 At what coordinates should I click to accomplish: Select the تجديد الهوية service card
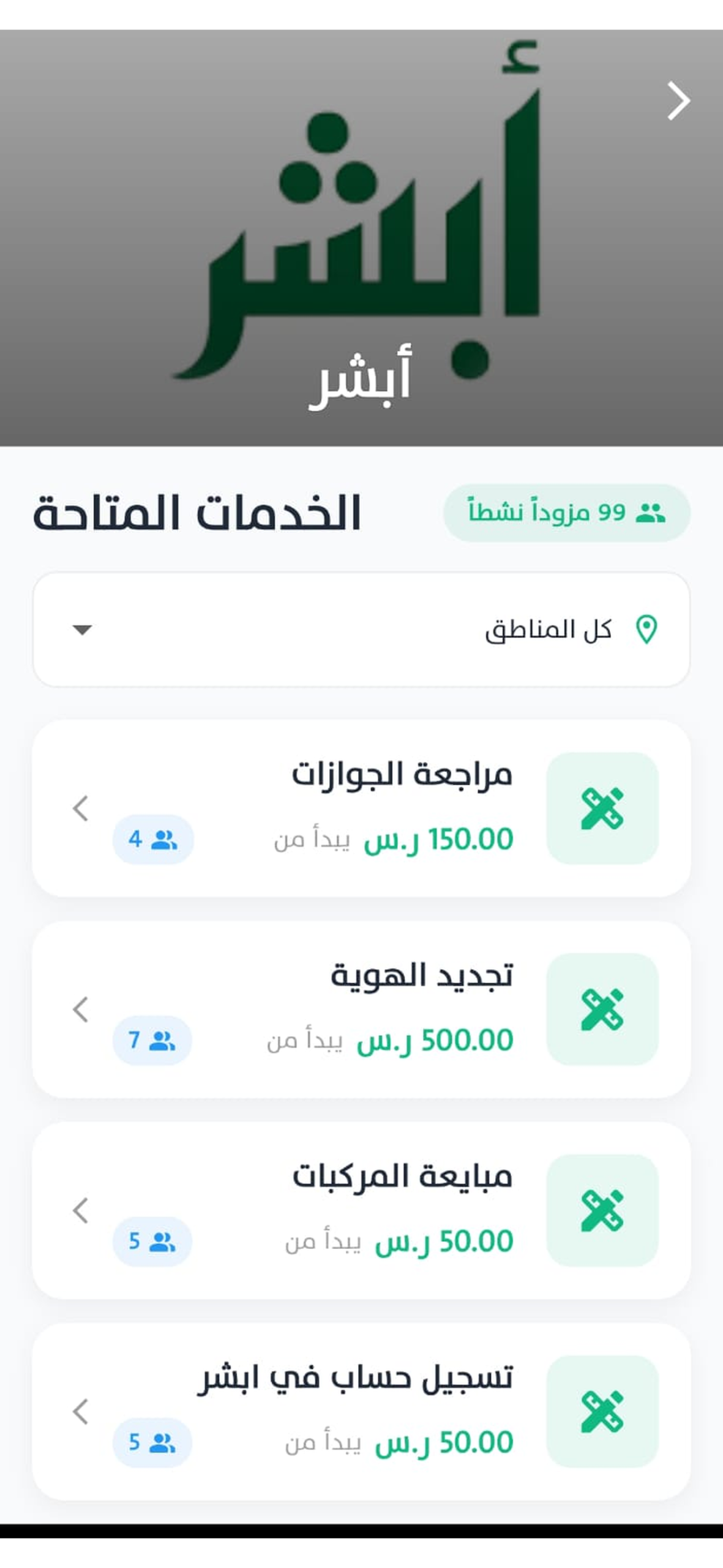pyautogui.click(x=361, y=1009)
